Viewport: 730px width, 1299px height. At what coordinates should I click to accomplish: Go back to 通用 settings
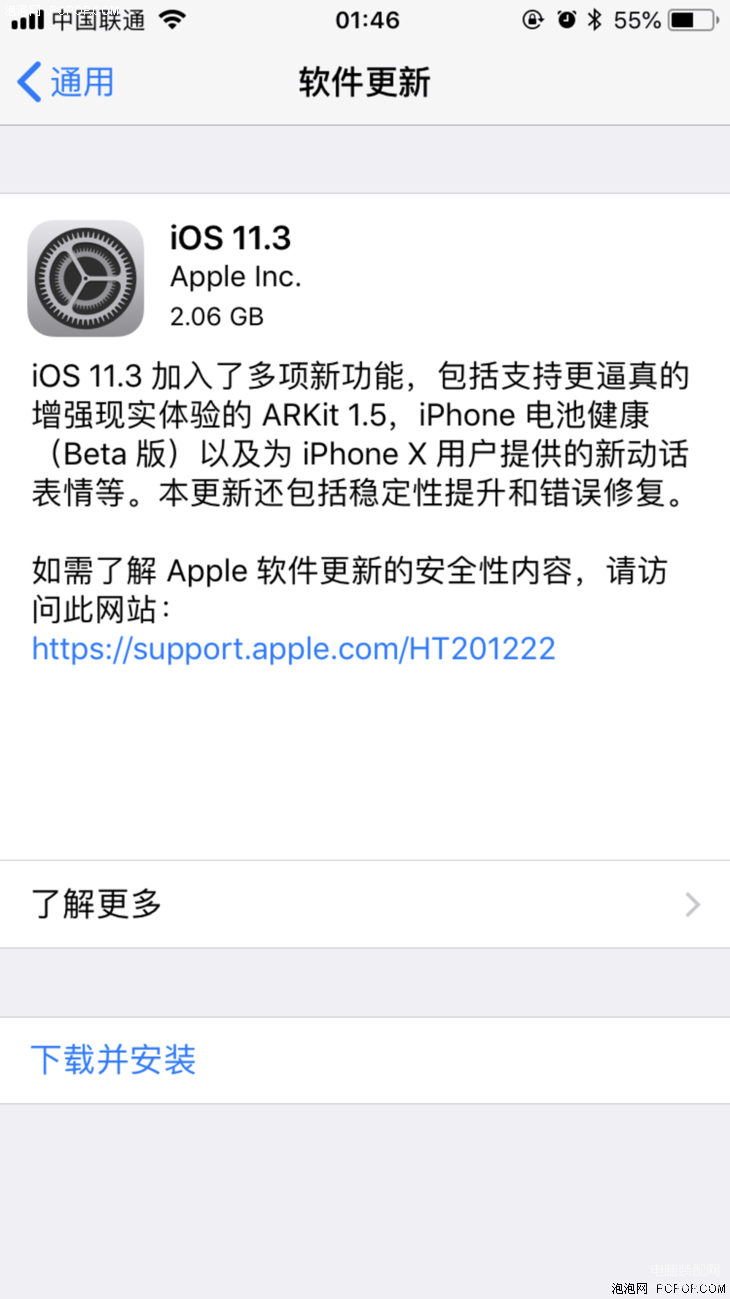pos(66,82)
